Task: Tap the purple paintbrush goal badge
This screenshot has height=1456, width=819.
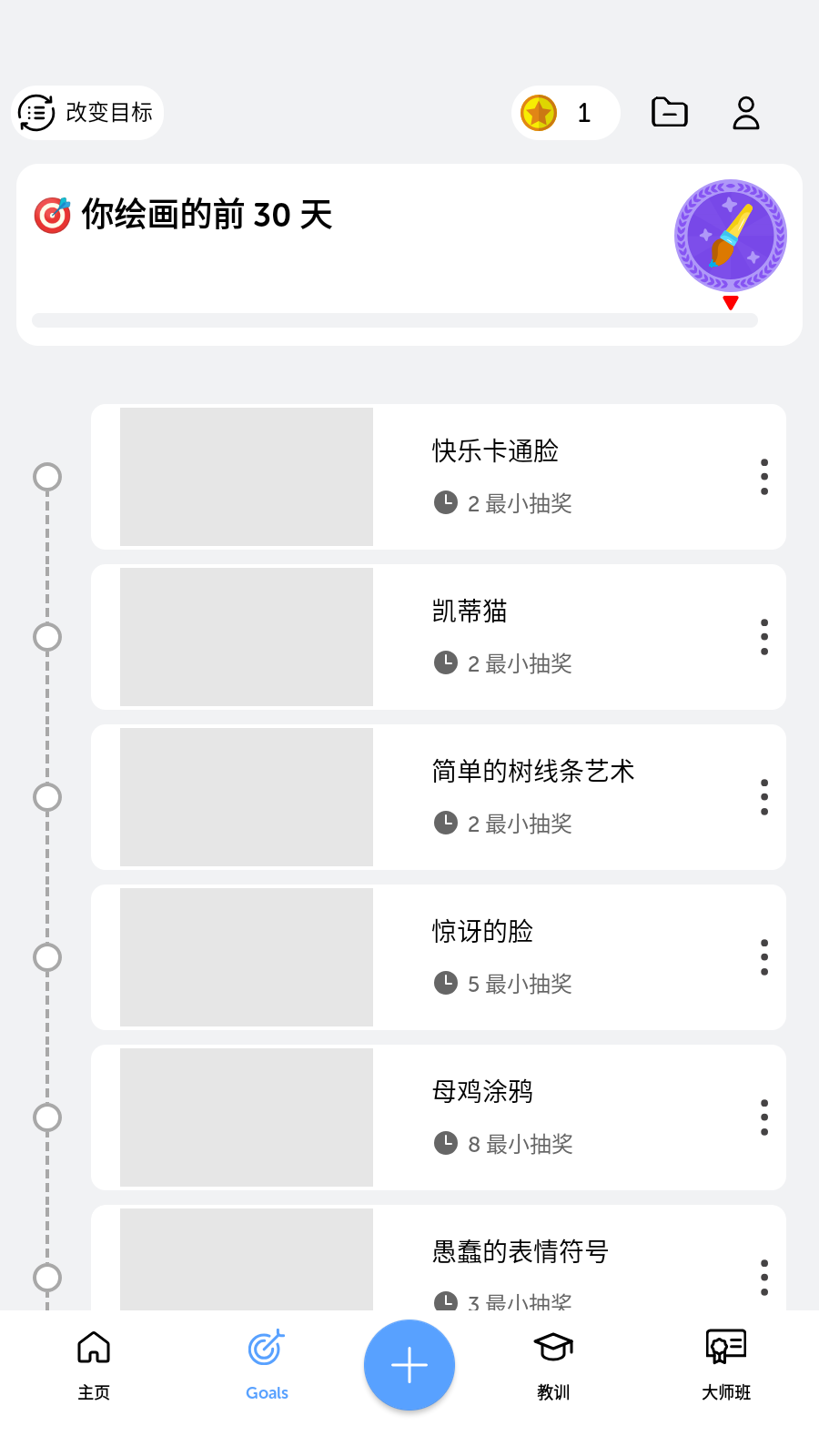Action: [730, 235]
